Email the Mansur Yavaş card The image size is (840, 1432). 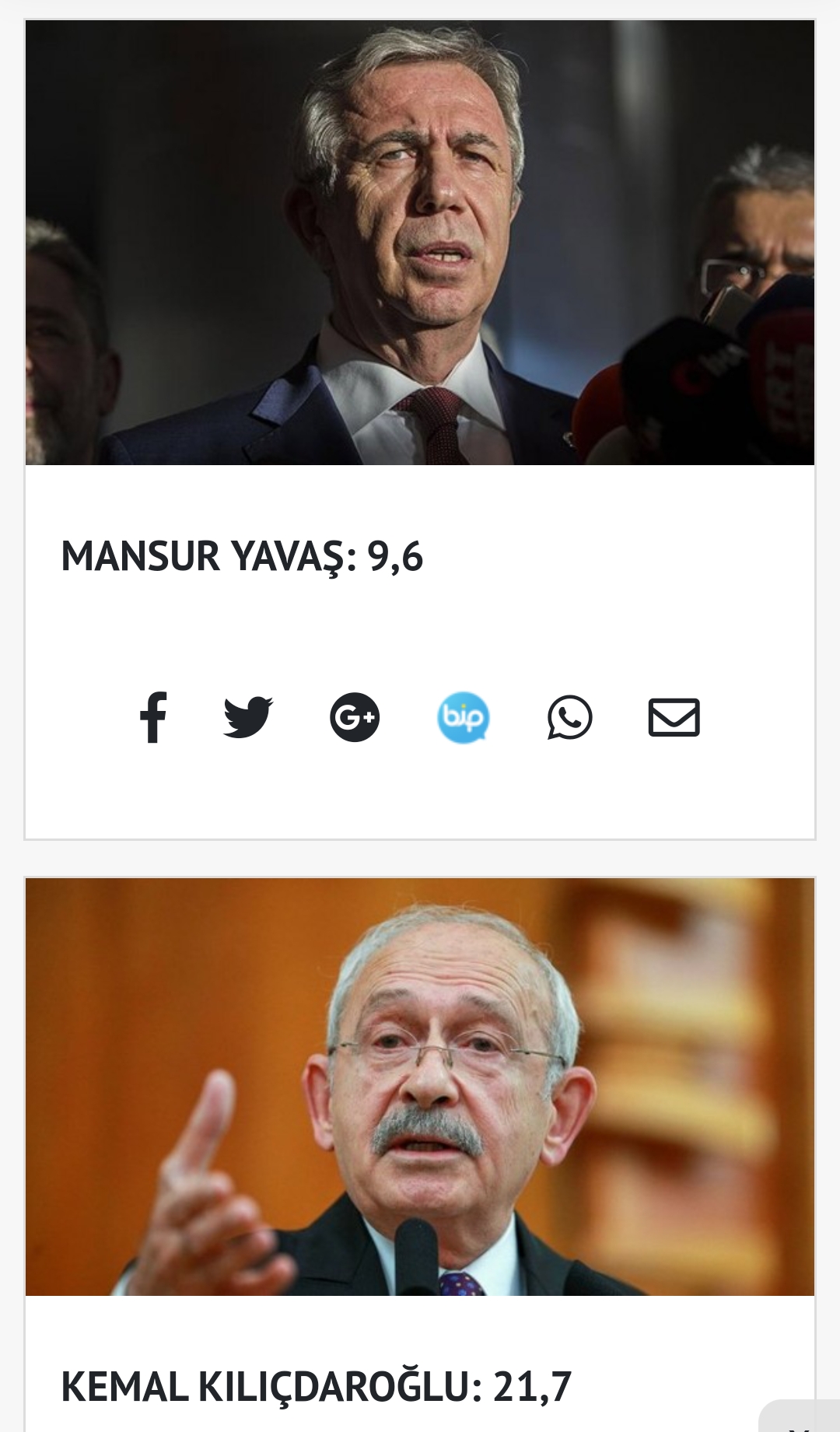pyautogui.click(x=674, y=717)
